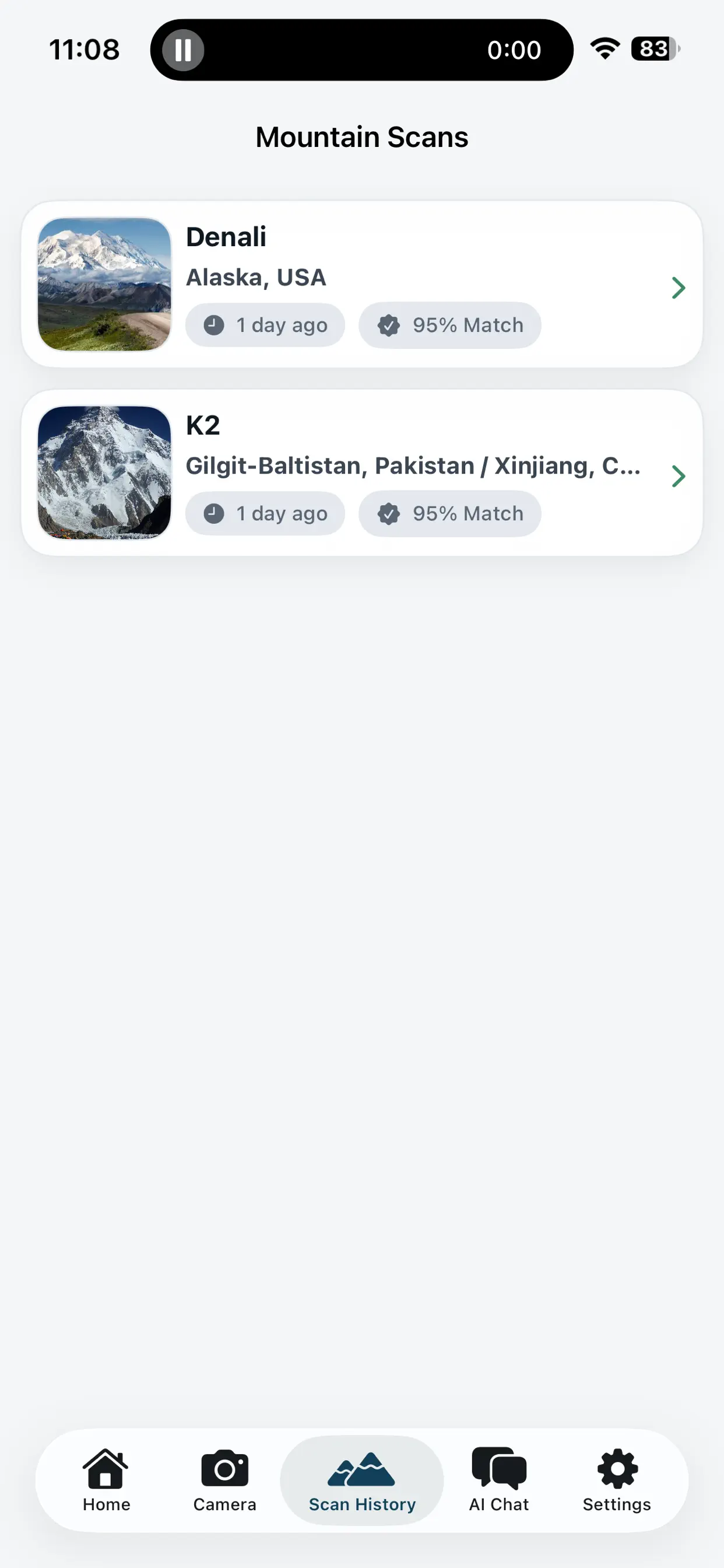The height and width of the screenshot is (1568, 724).
Task: Pause the playing media in Dynamic Island
Action: pos(182,50)
